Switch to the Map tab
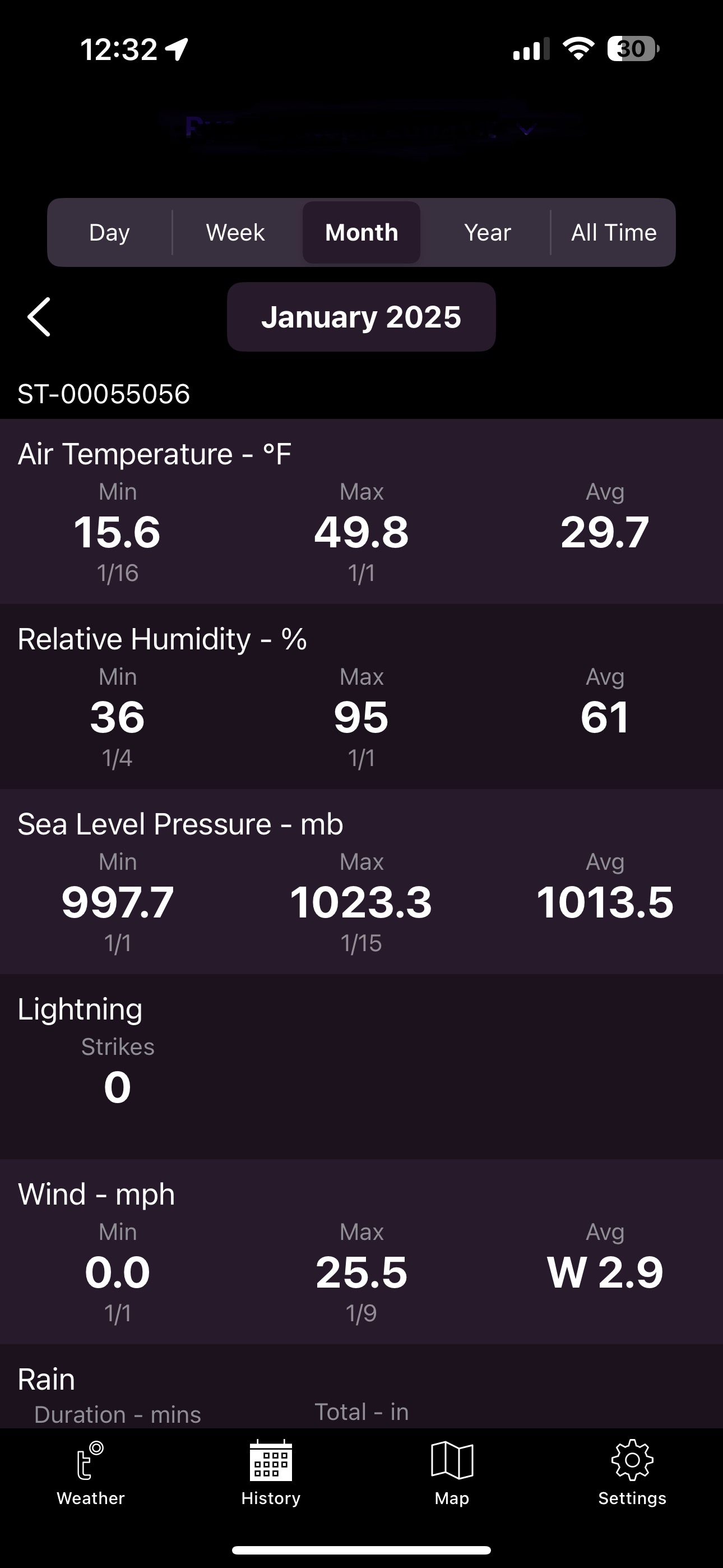 pyautogui.click(x=452, y=1473)
